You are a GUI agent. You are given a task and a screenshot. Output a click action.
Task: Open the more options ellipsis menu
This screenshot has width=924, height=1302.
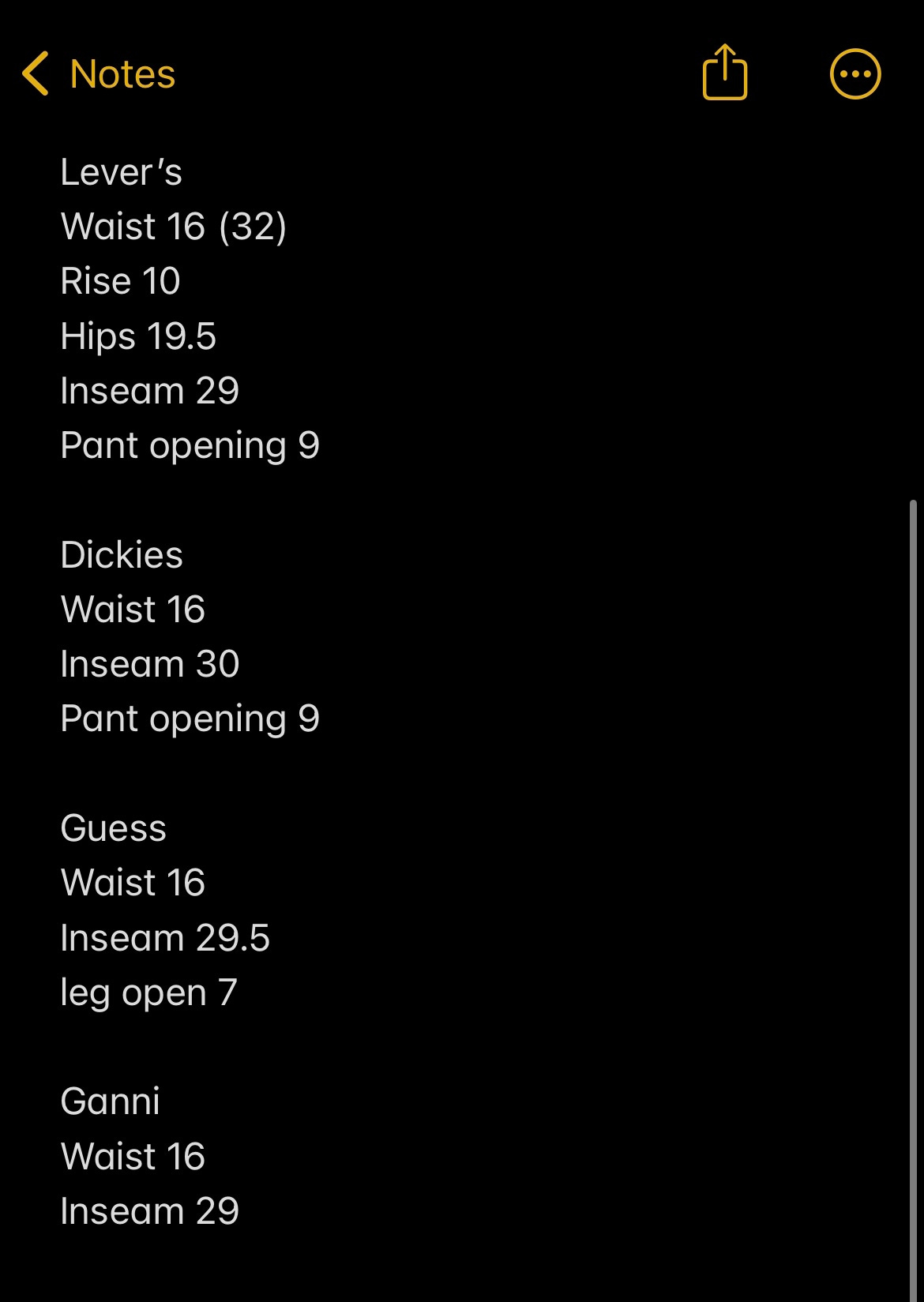click(855, 74)
